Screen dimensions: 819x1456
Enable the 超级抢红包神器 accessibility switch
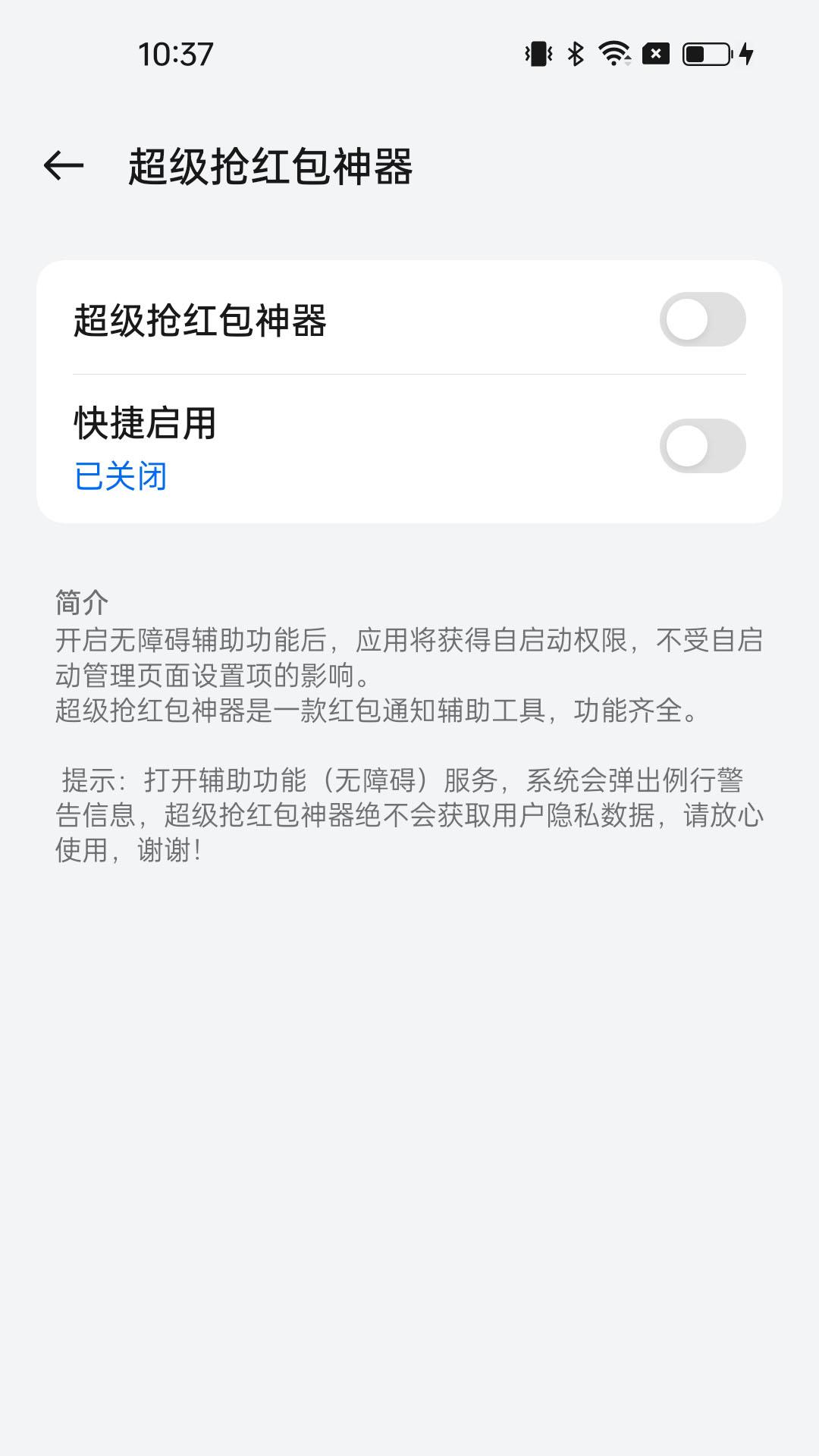click(702, 319)
